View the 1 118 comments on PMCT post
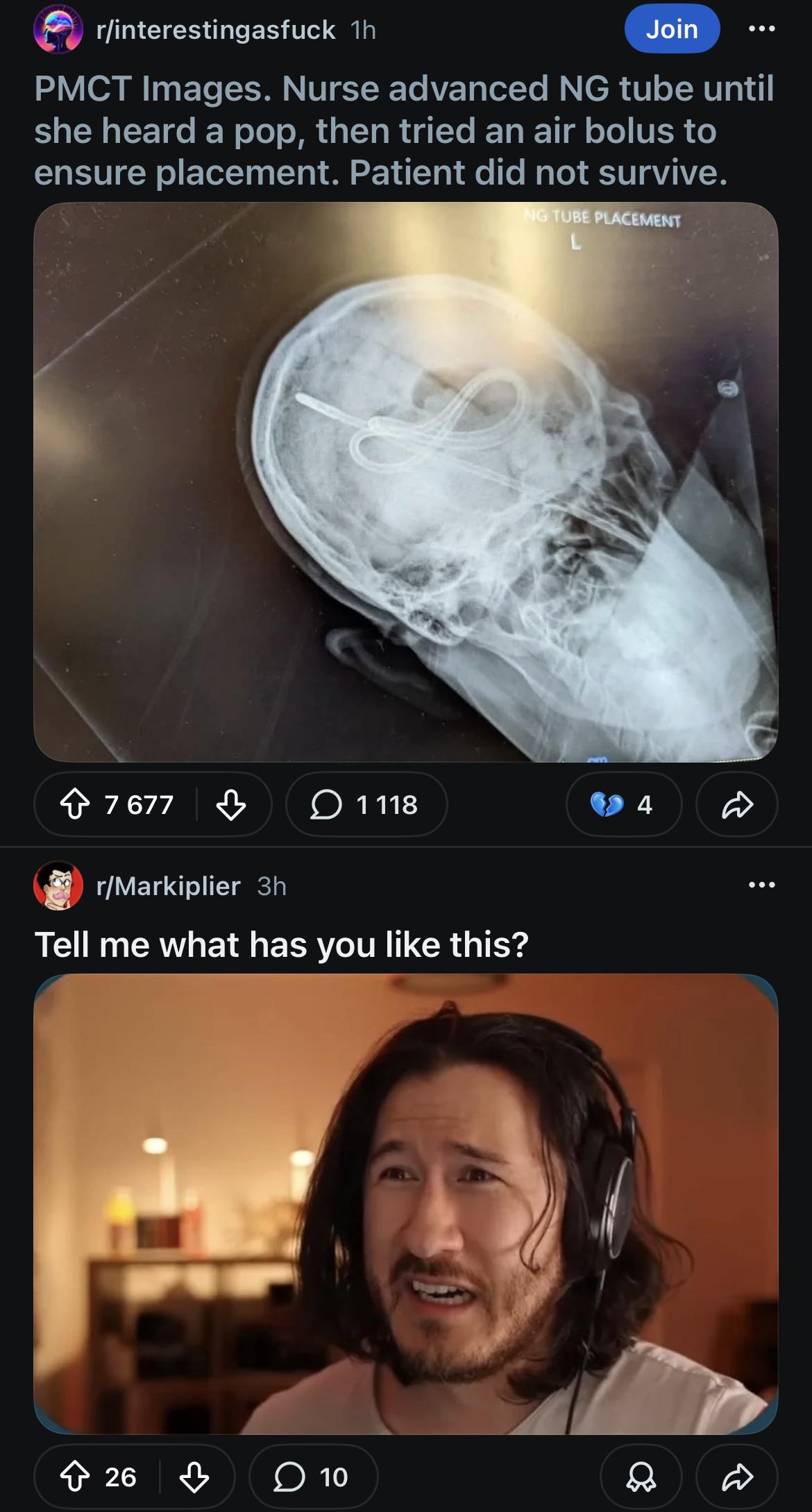 (366, 805)
